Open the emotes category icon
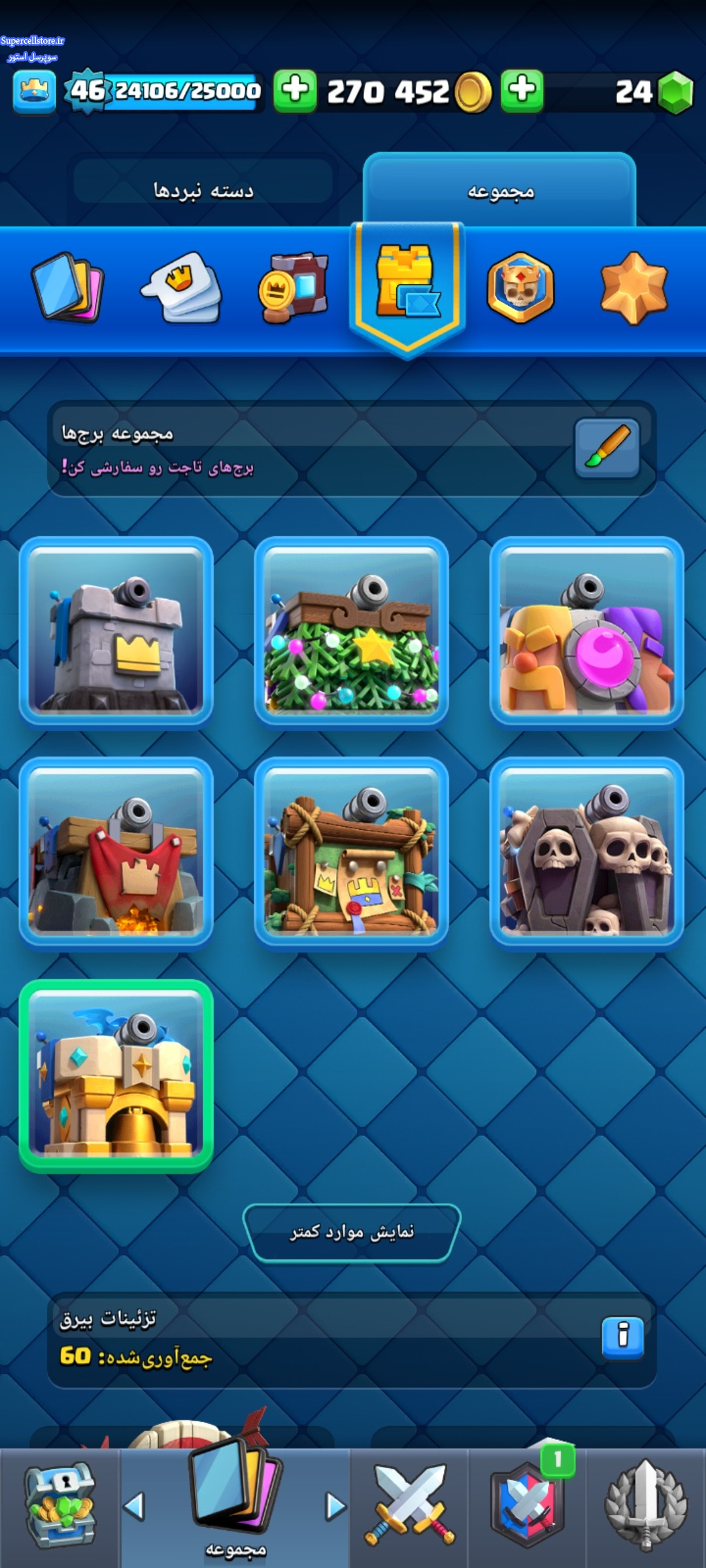 pos(182,287)
